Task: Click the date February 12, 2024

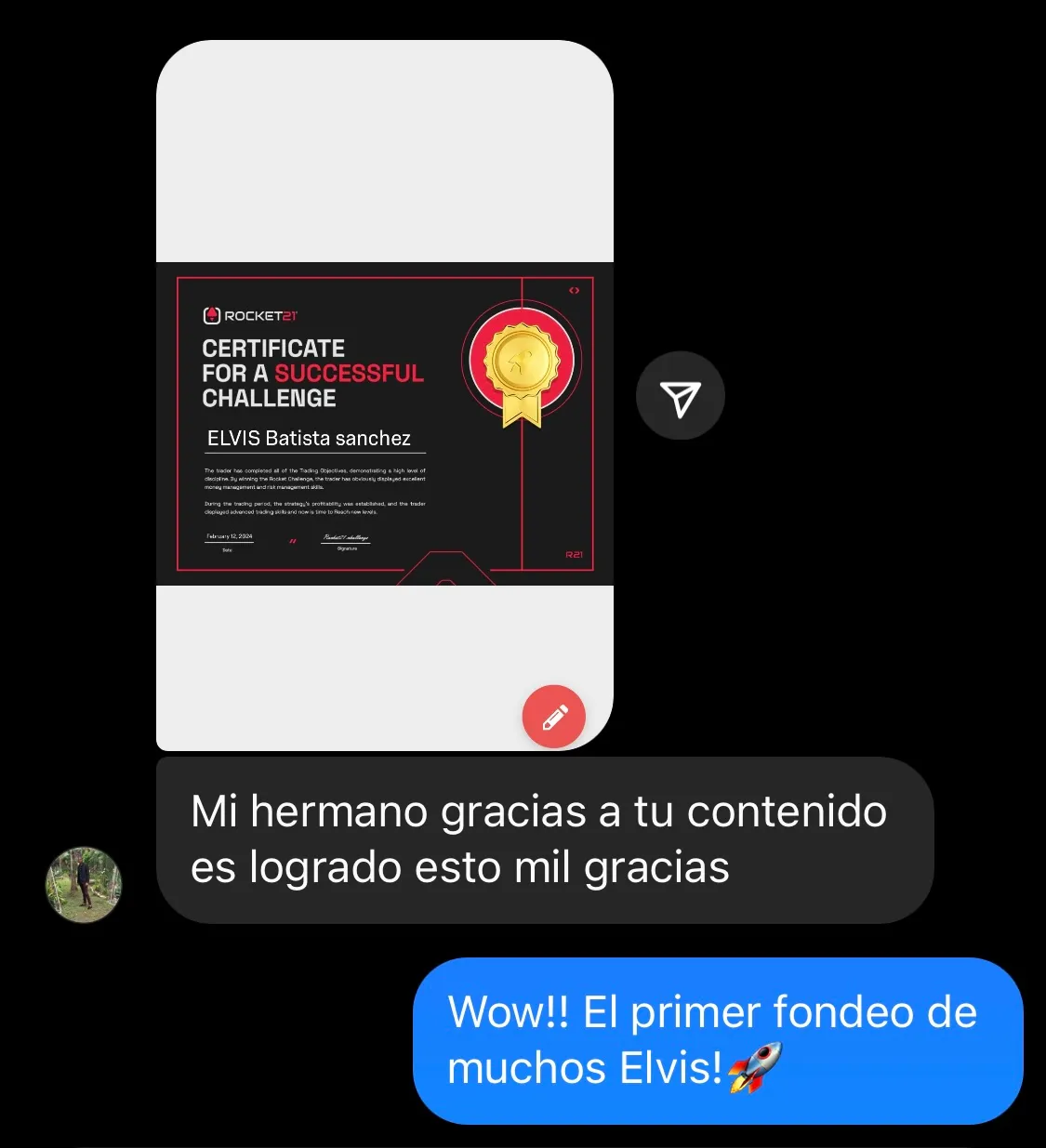Action: (230, 534)
